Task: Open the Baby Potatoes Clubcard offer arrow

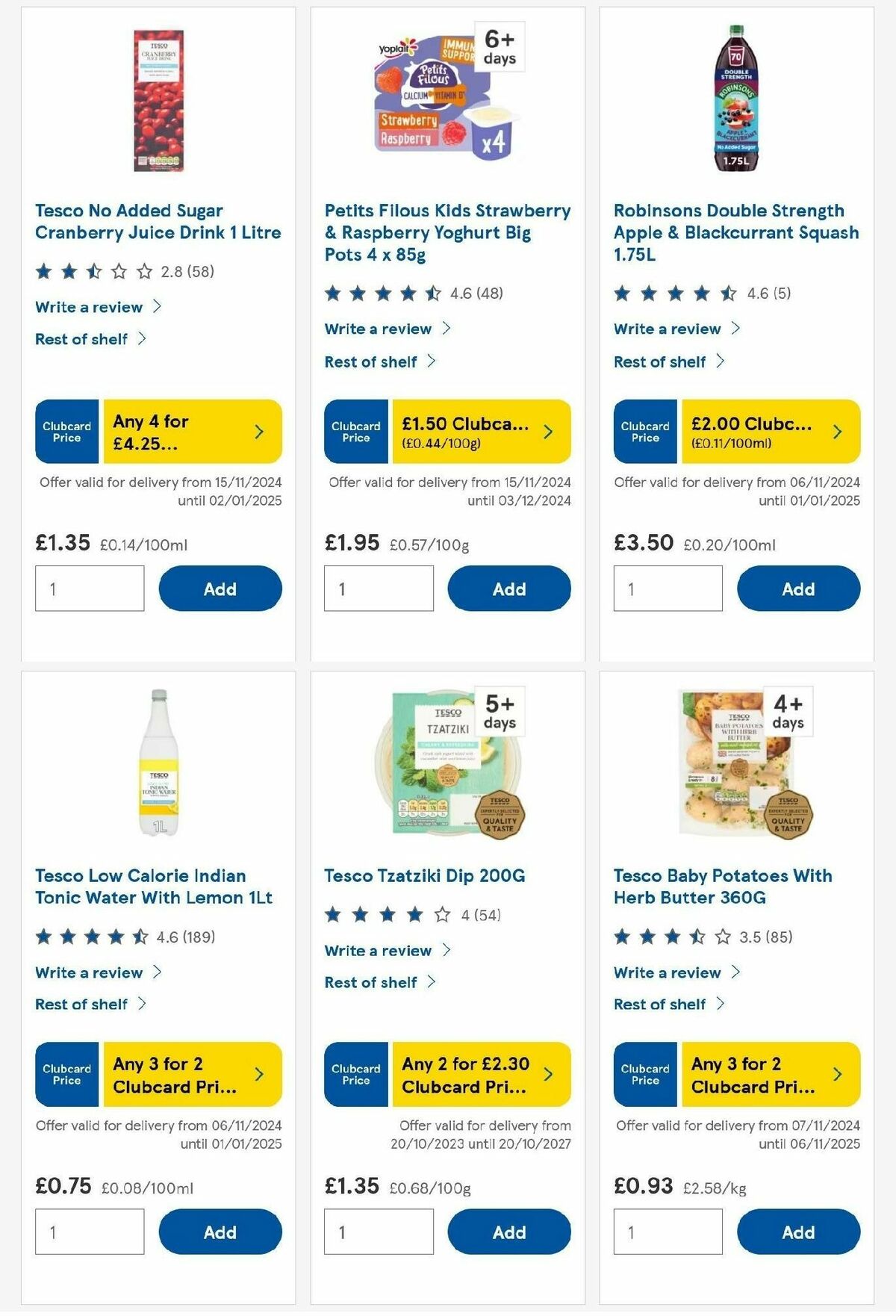Action: click(x=835, y=1076)
